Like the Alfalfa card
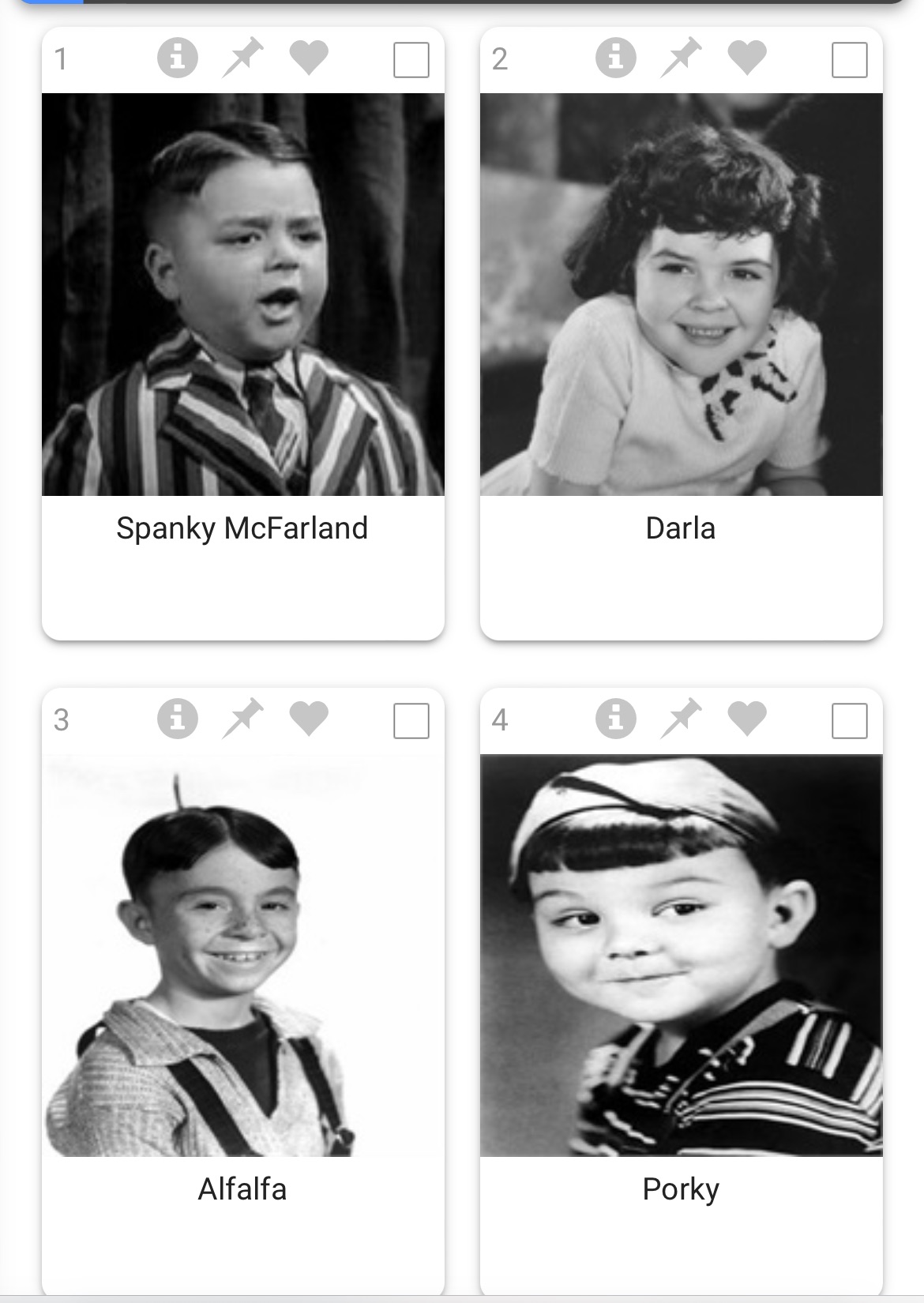 click(308, 719)
